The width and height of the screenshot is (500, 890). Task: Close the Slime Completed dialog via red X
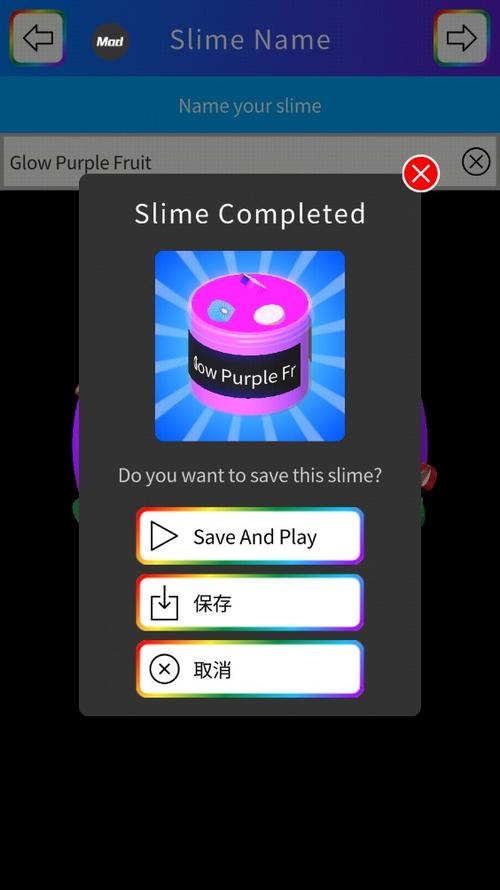click(421, 174)
